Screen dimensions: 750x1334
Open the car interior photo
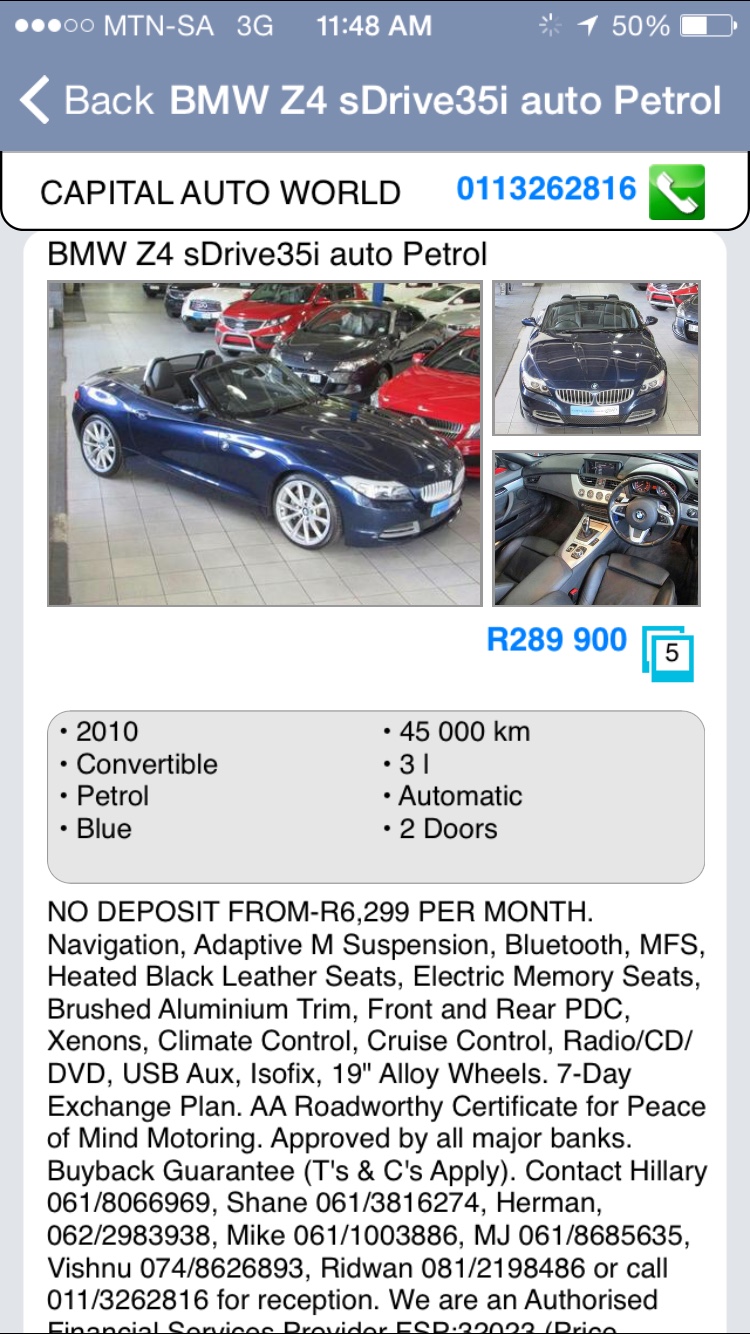click(x=596, y=528)
